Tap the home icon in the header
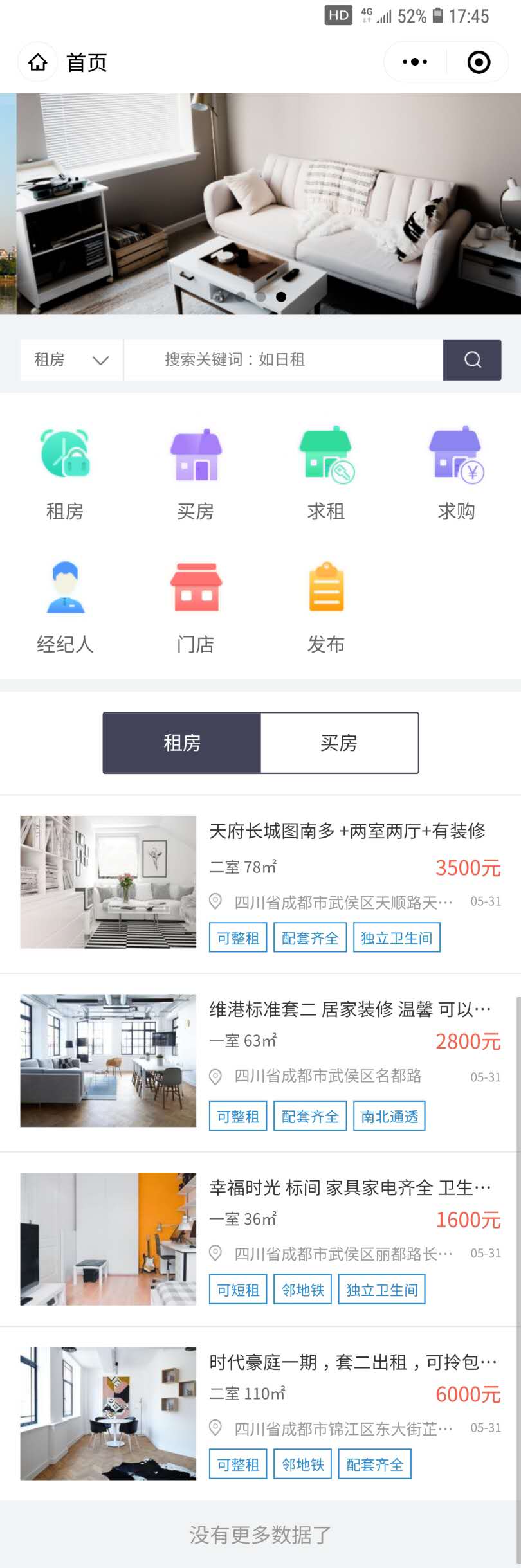 38,62
